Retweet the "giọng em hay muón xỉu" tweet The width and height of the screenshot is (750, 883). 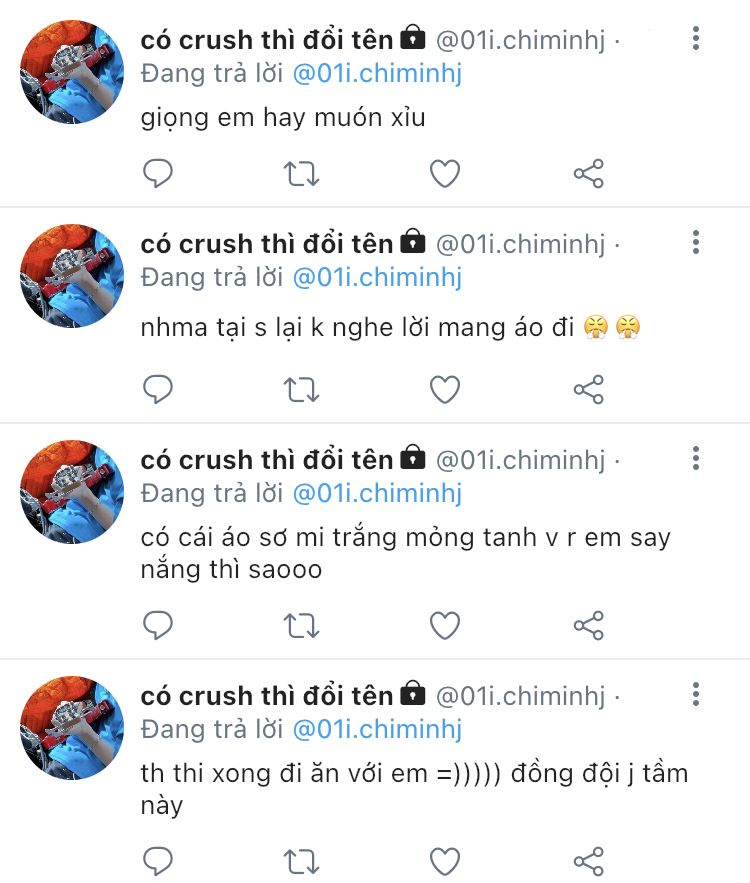301,173
